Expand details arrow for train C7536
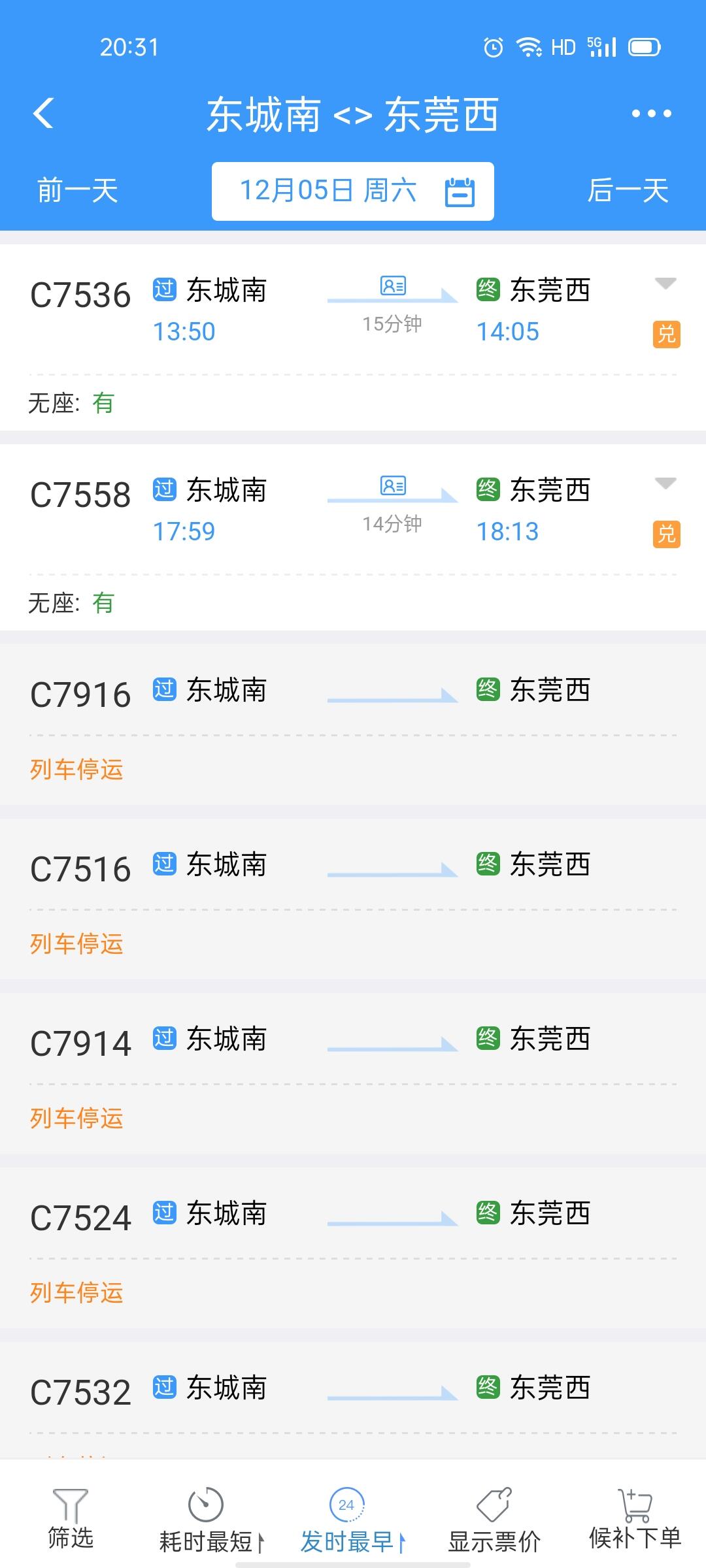Image resolution: width=706 pixels, height=1568 pixels. (665, 284)
